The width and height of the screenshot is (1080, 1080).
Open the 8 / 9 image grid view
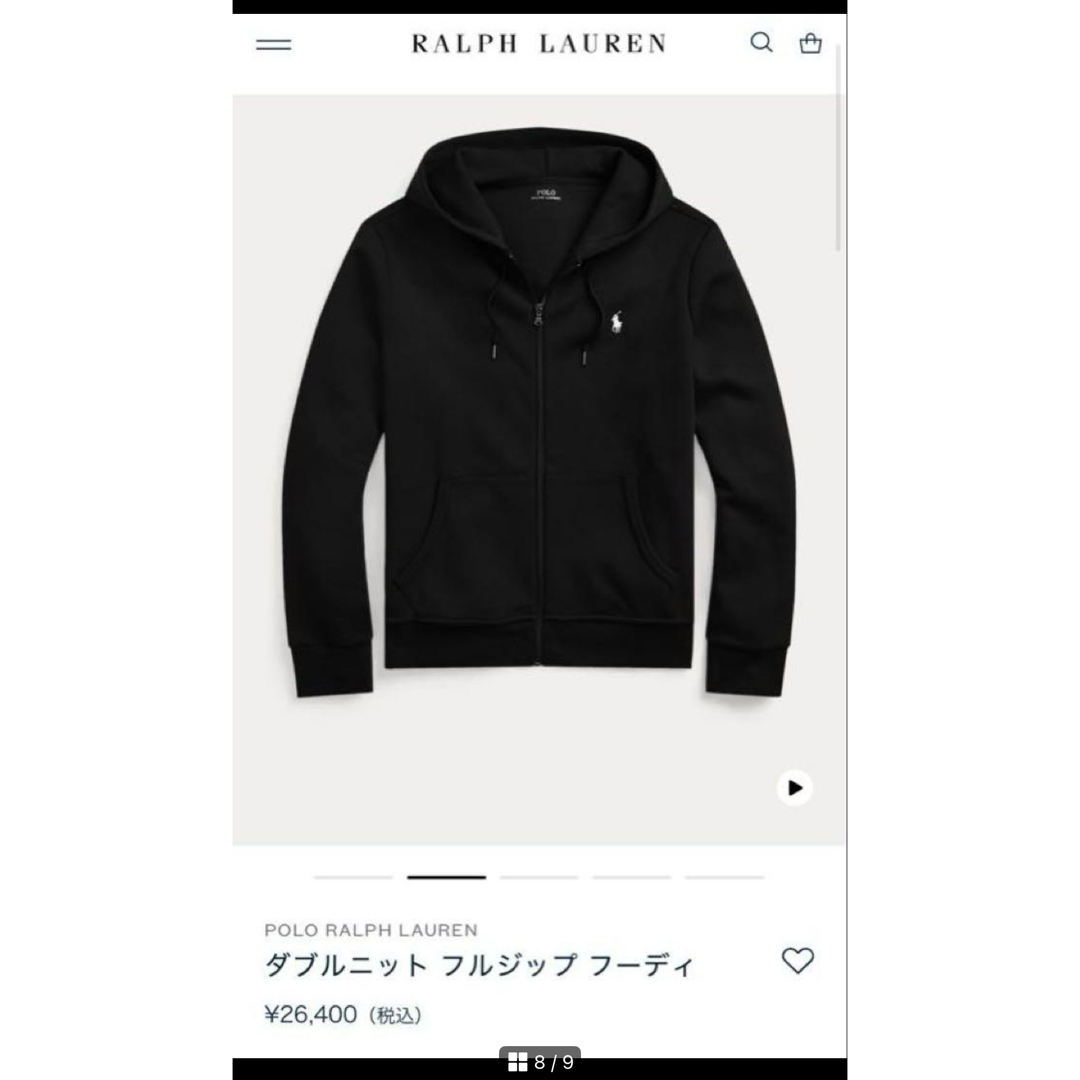pyautogui.click(x=540, y=1062)
